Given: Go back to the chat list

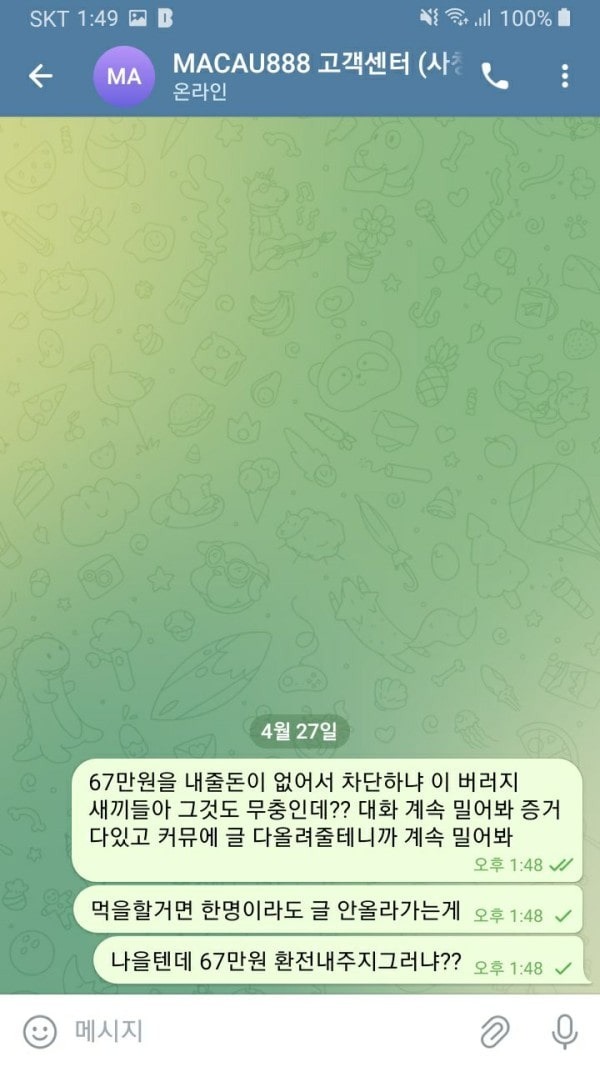Looking at the screenshot, I should coord(40,76).
